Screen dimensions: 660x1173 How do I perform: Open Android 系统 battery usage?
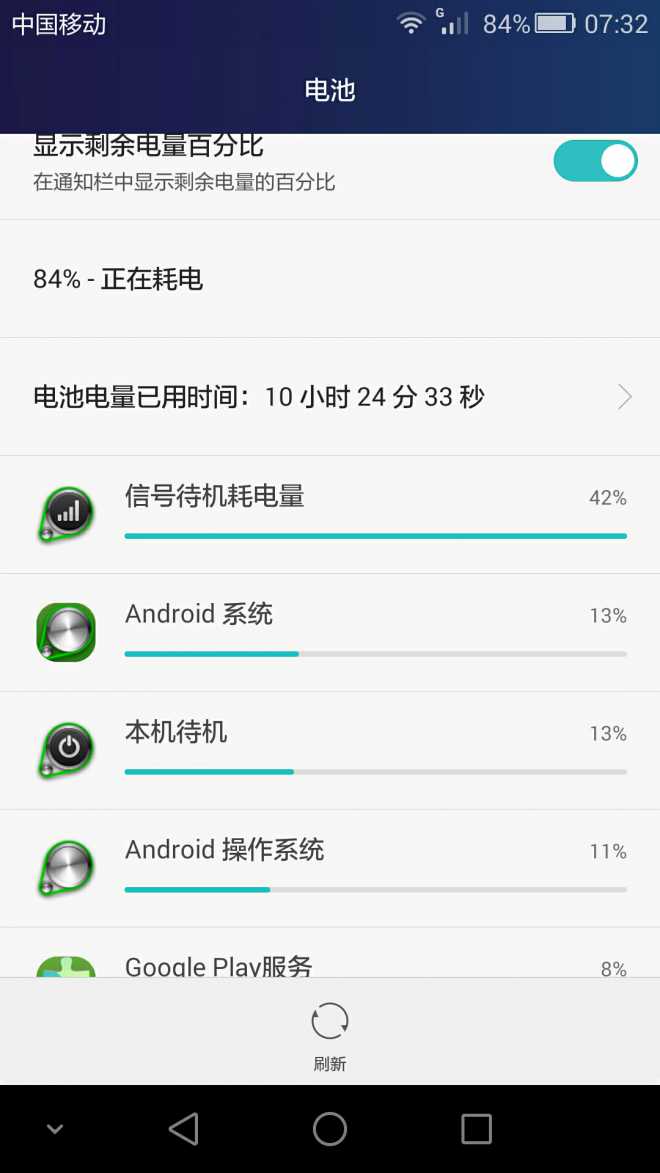pyautogui.click(x=330, y=633)
